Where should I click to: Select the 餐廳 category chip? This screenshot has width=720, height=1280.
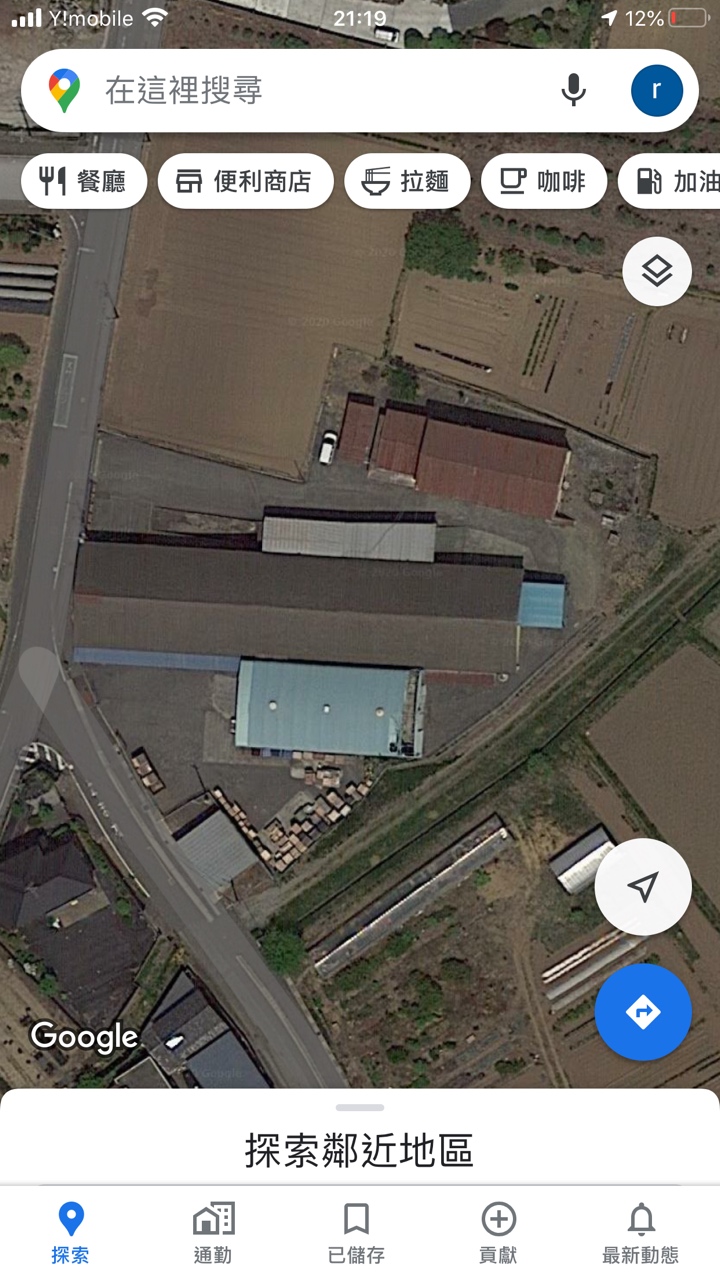coord(84,181)
